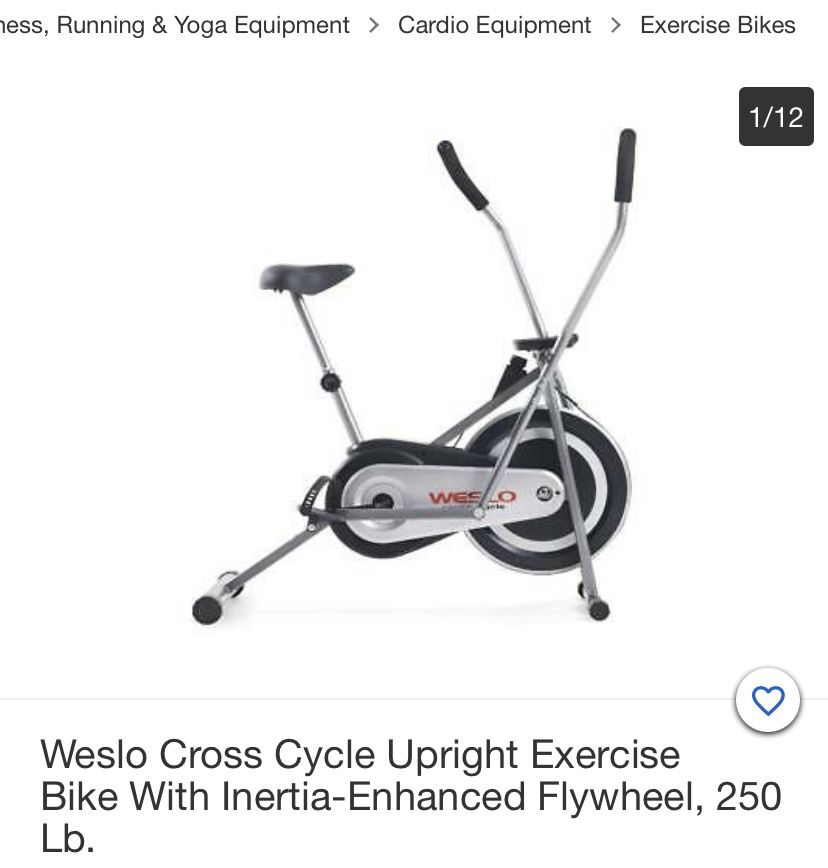This screenshot has width=828, height=868.
Task: Open the Cardio Equipment breadcrumb
Action: (494, 25)
